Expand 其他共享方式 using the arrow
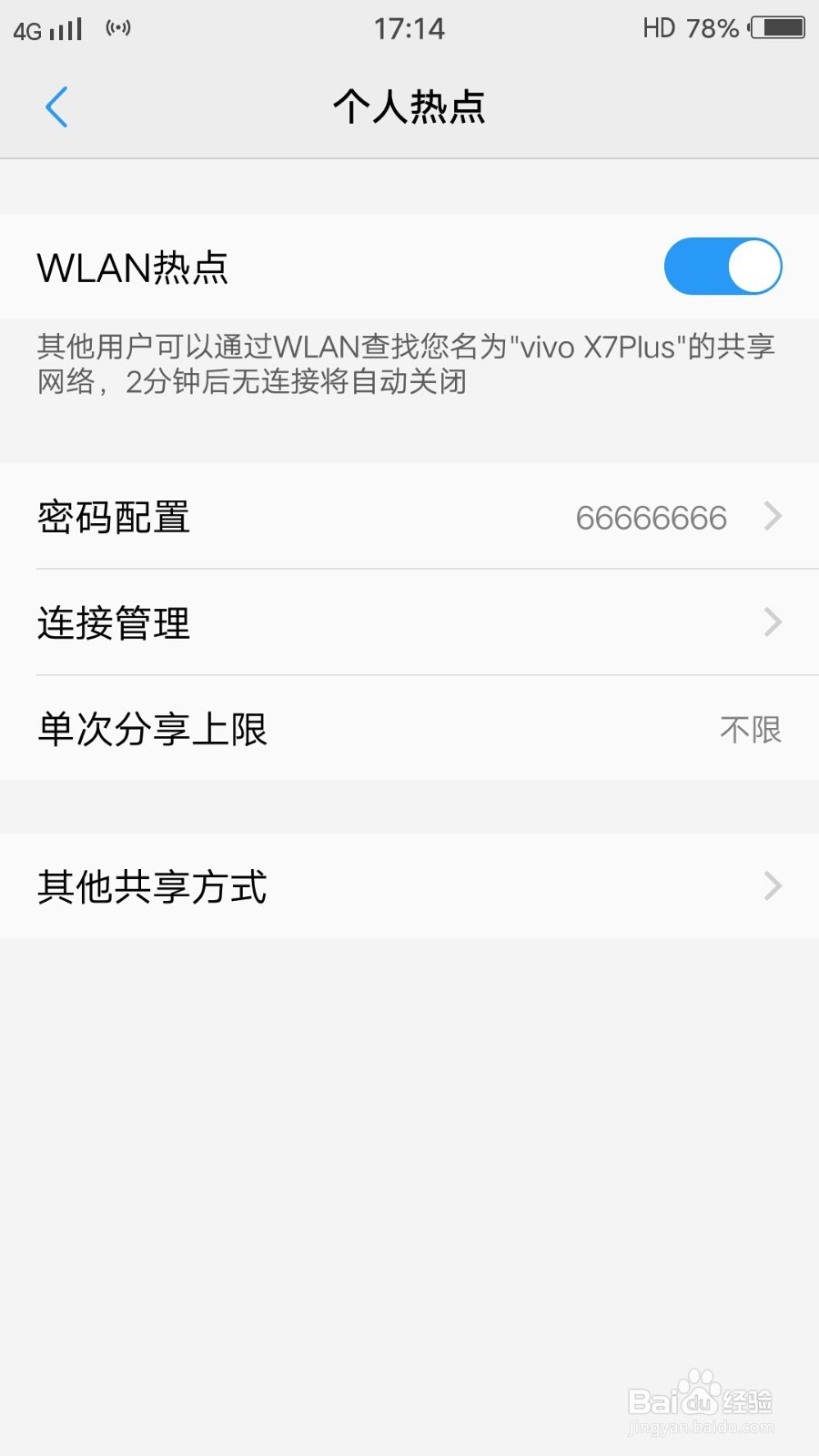Viewport: 819px width, 1456px height. (773, 886)
